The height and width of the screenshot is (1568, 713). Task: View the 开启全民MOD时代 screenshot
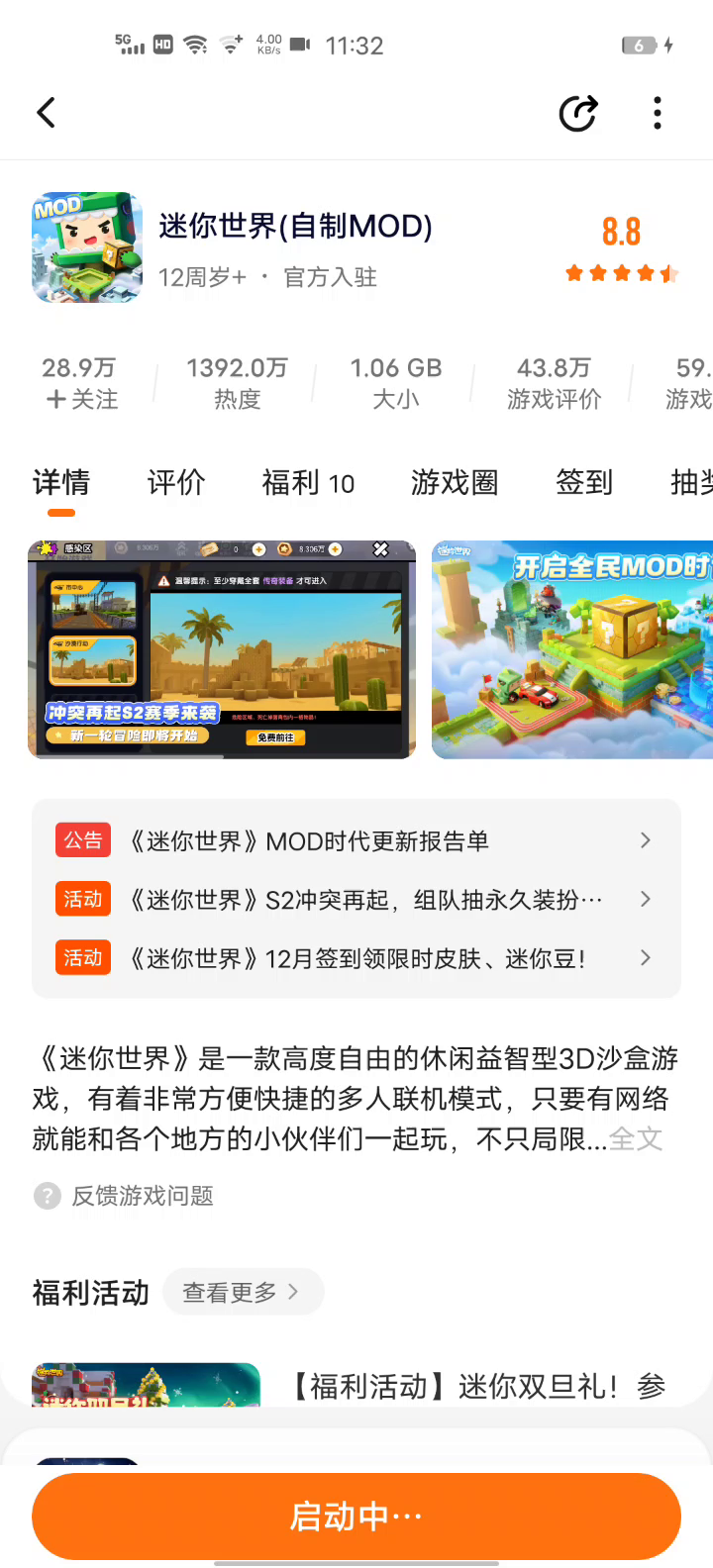click(x=572, y=649)
